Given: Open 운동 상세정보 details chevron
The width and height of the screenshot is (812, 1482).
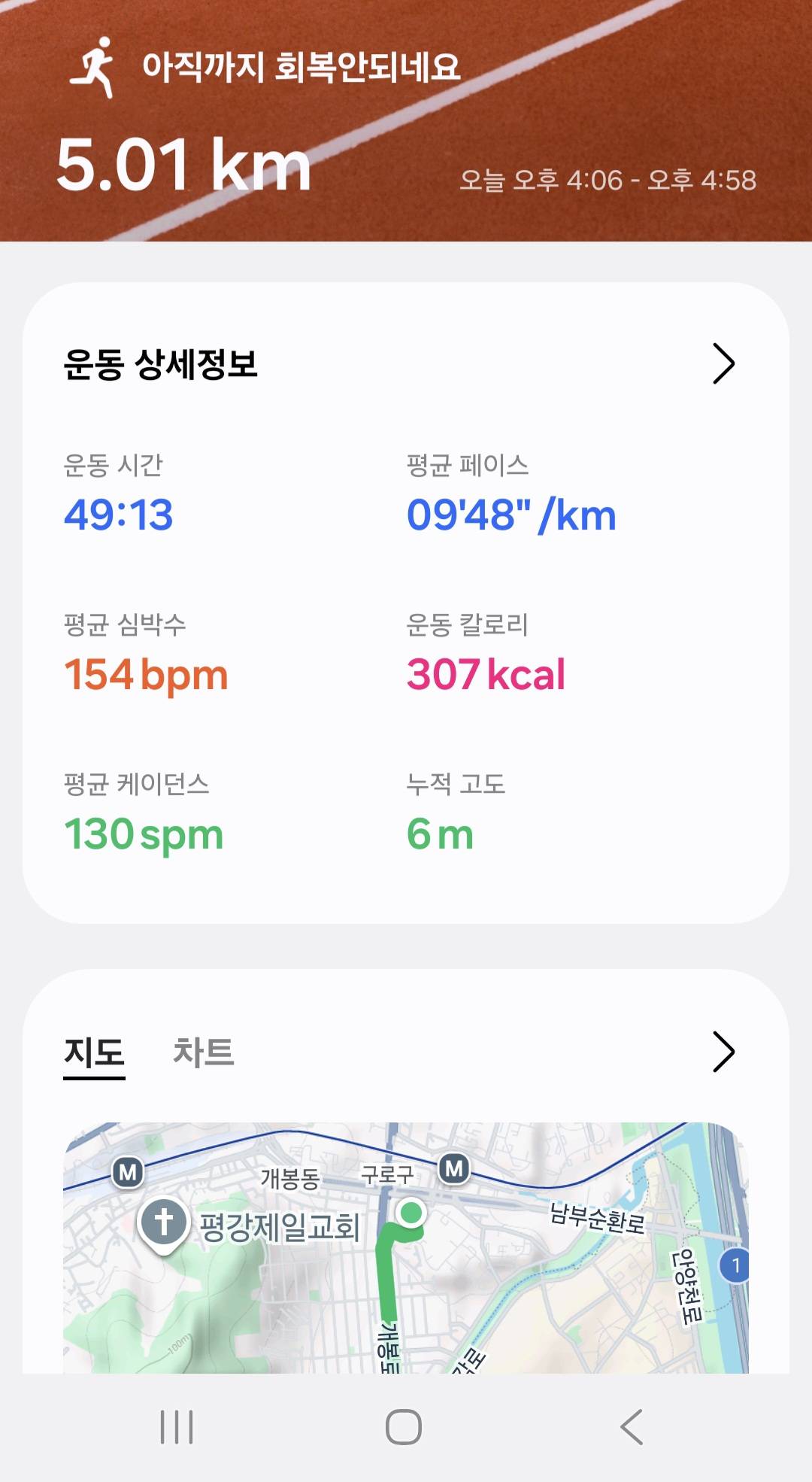Looking at the screenshot, I should 723,364.
